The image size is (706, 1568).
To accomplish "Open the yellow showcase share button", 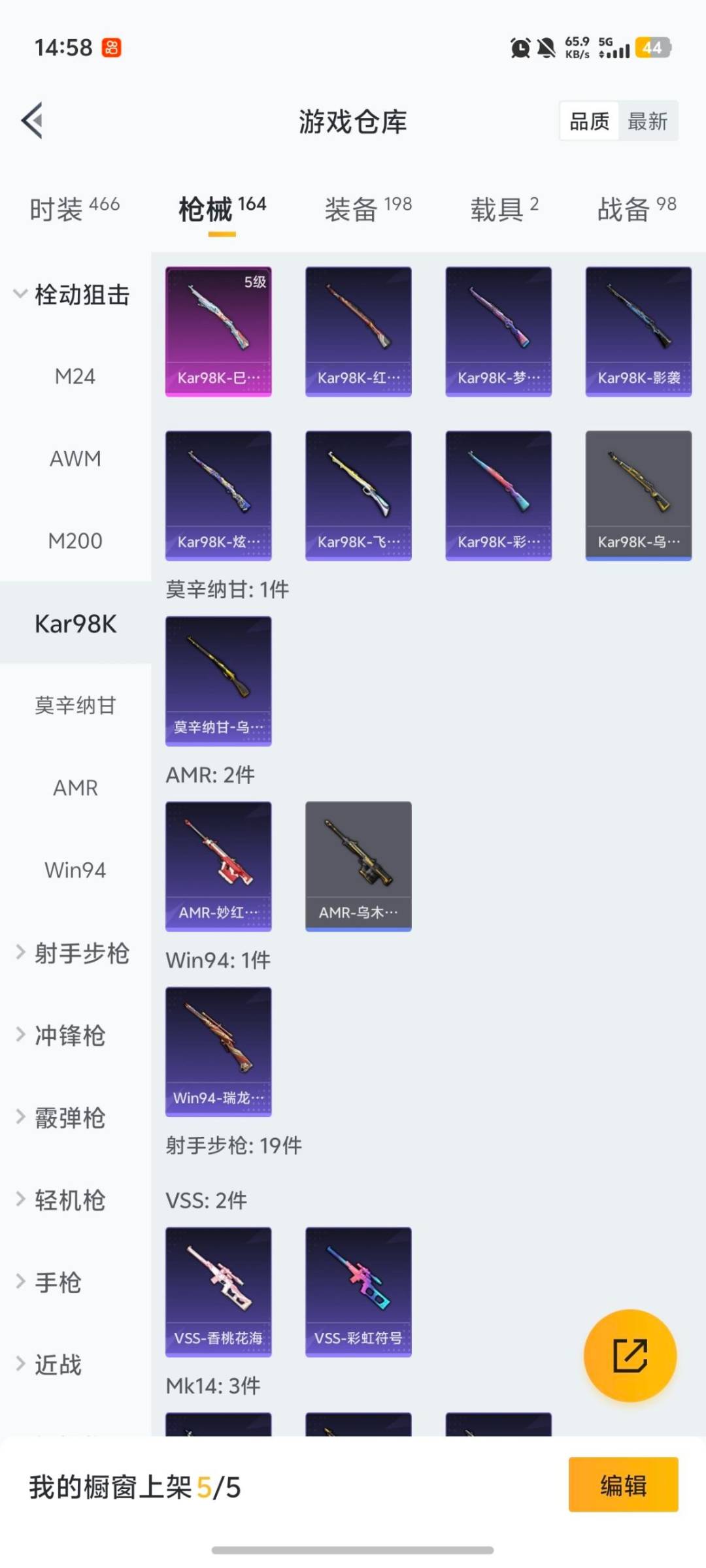I will (x=630, y=1356).
